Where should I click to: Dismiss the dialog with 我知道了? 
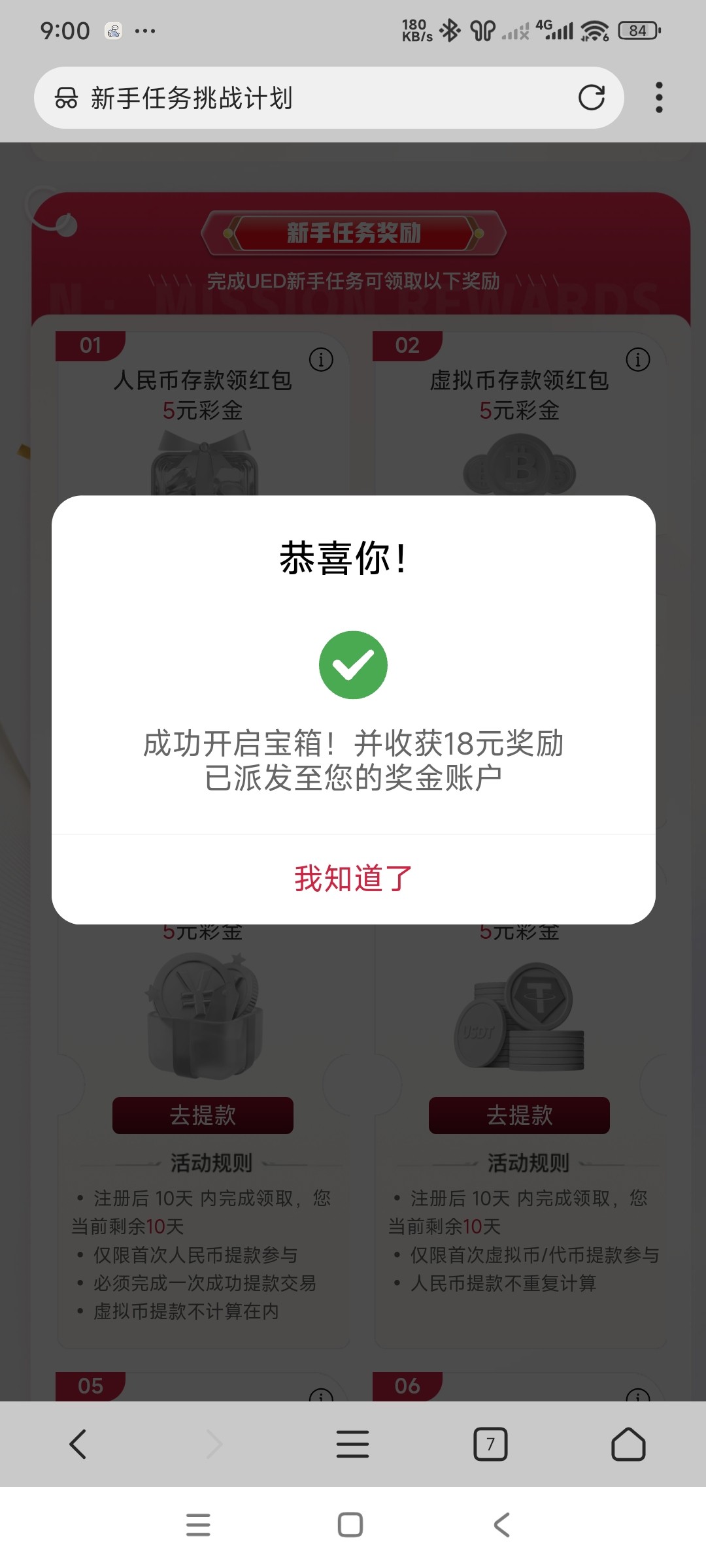point(353,878)
